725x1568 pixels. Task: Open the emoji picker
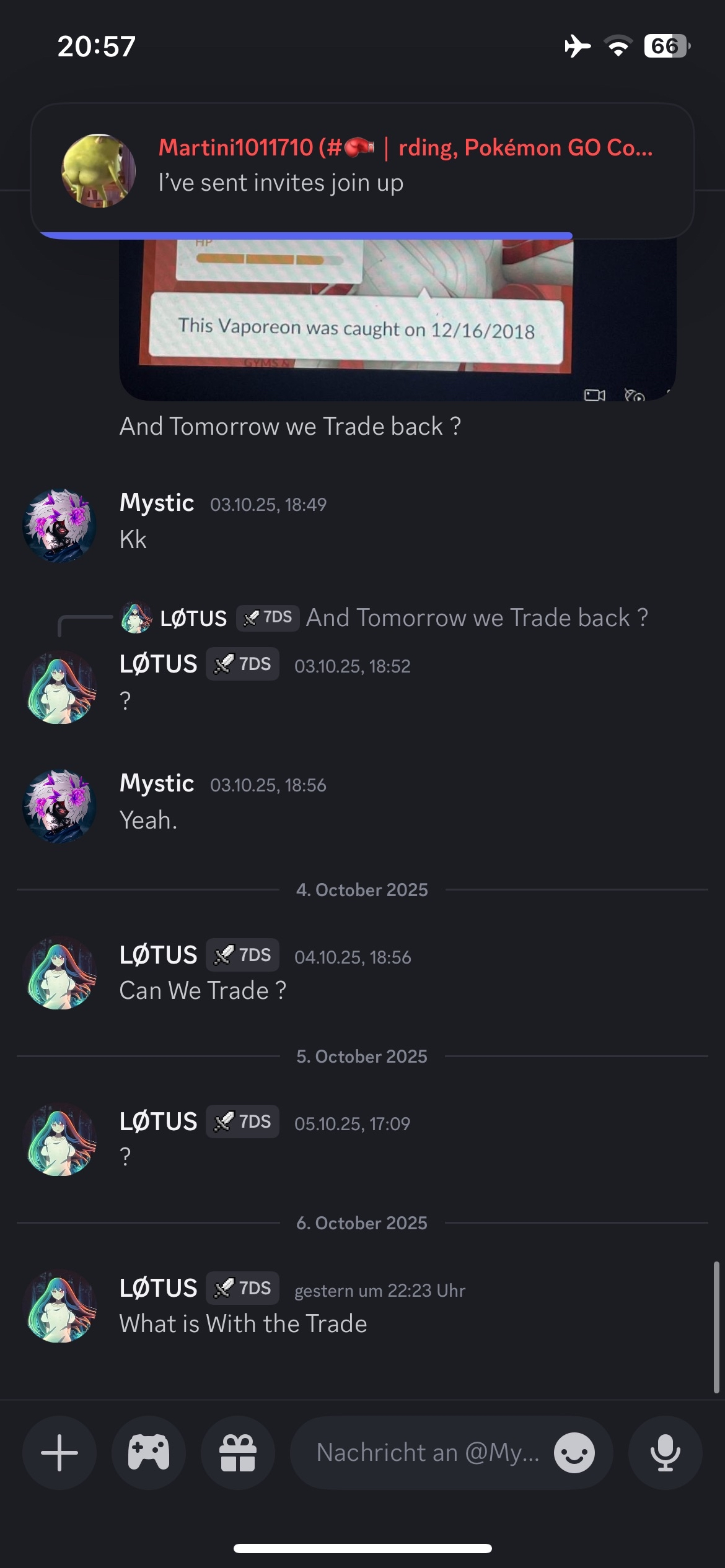tap(574, 1452)
